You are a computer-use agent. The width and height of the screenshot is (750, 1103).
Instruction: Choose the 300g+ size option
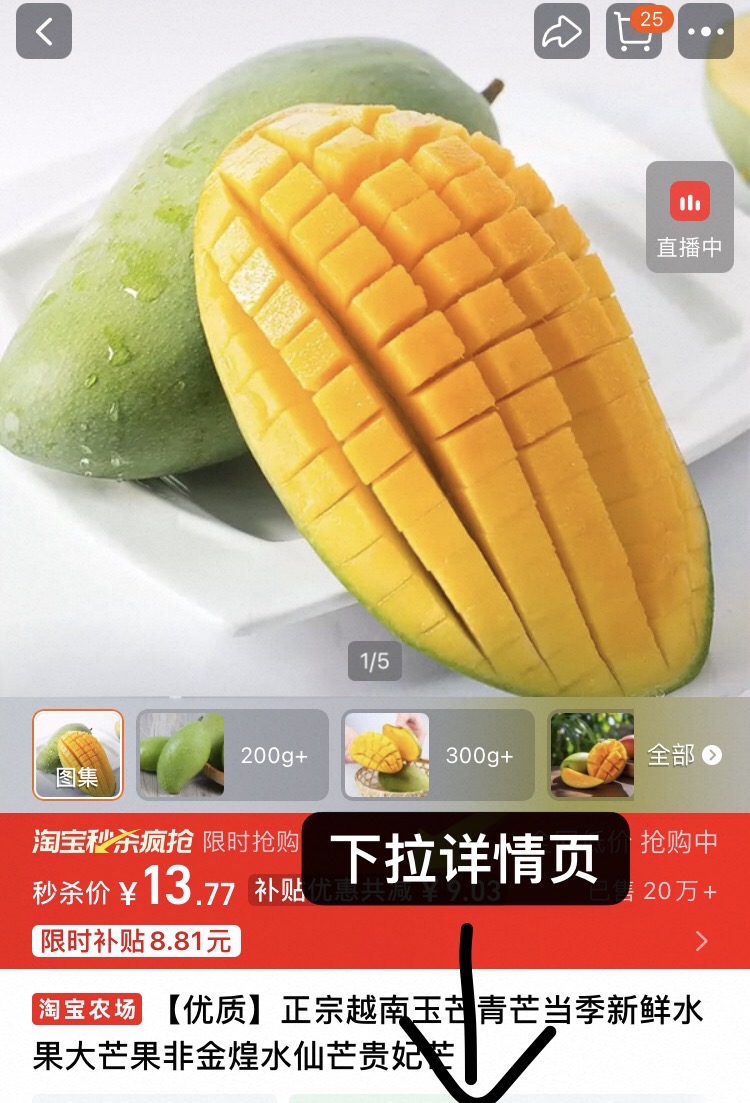pos(437,755)
